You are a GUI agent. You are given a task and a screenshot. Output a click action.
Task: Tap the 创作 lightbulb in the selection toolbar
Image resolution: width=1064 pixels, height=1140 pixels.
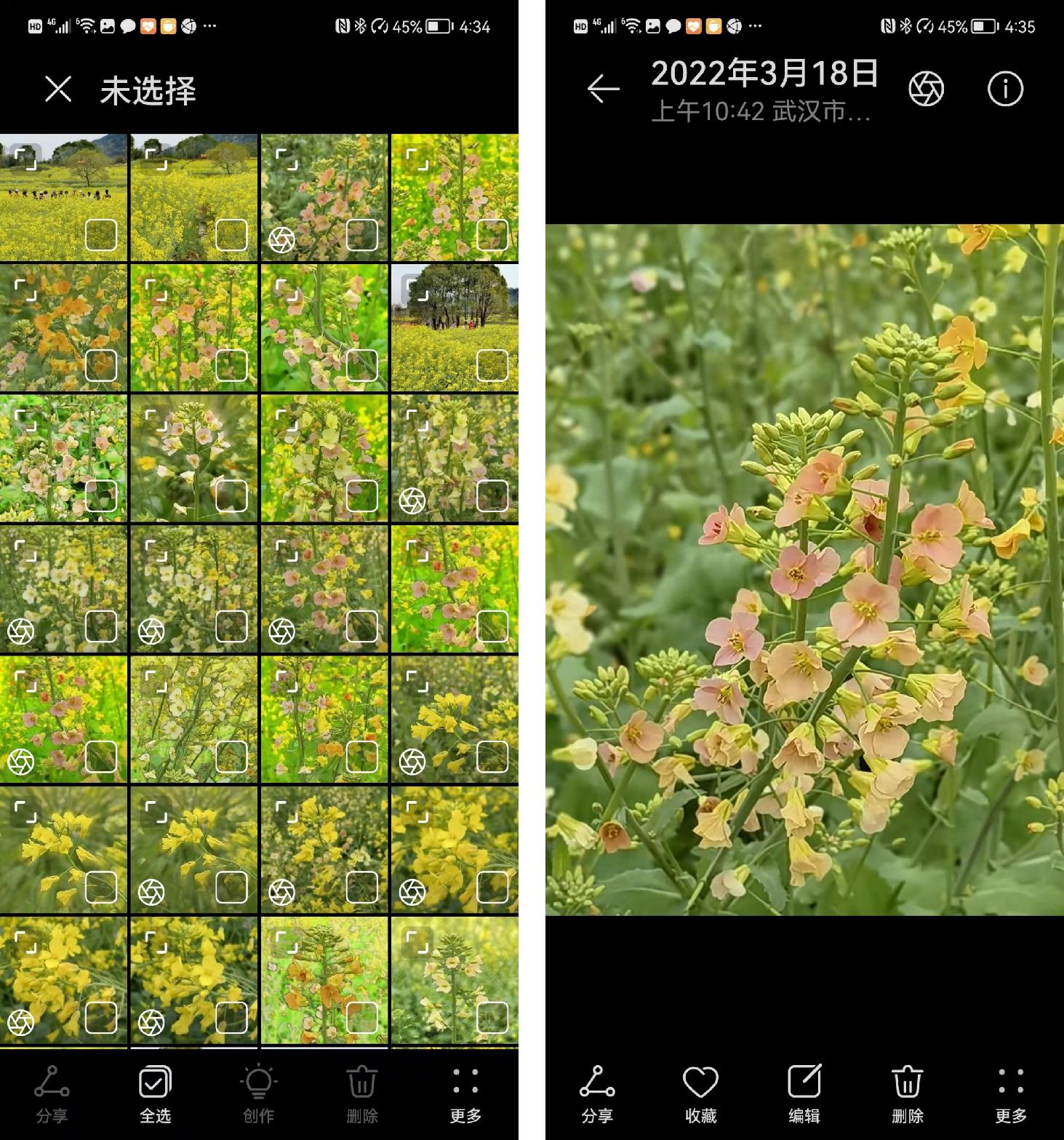(258, 1095)
